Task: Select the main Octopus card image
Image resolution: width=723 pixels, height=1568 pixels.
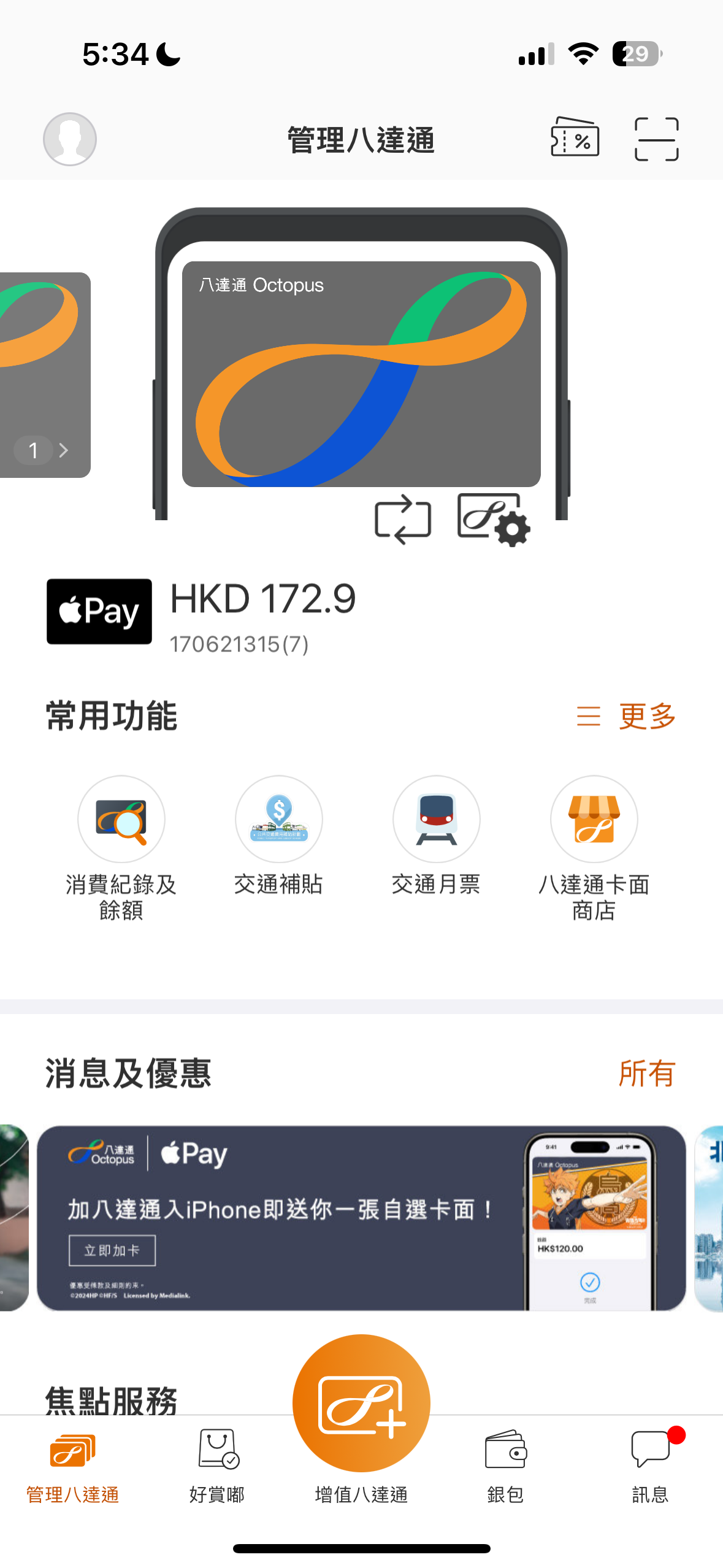Action: (361, 374)
